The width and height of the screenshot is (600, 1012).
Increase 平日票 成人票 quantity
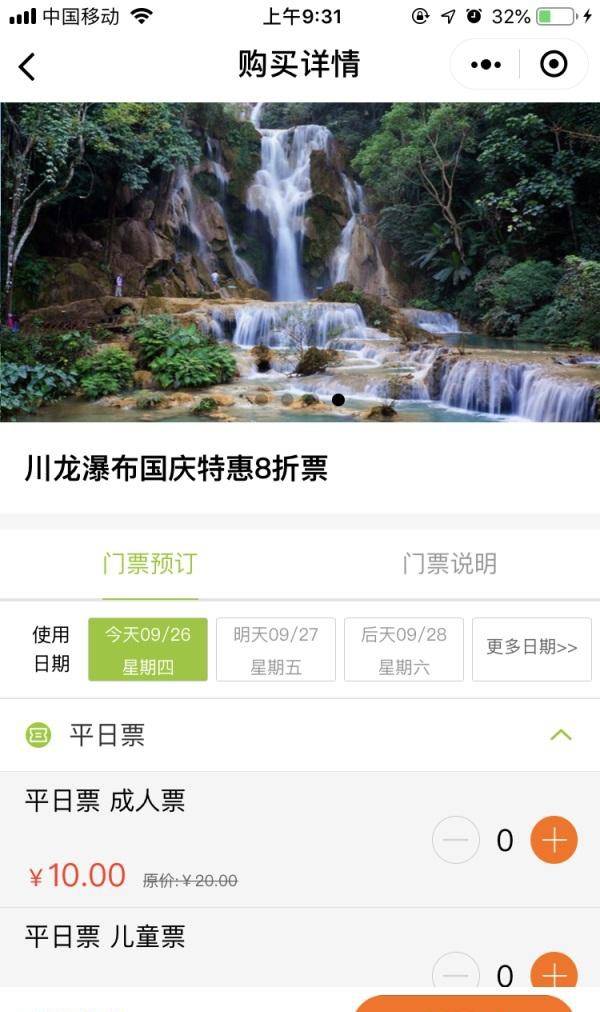[553, 840]
